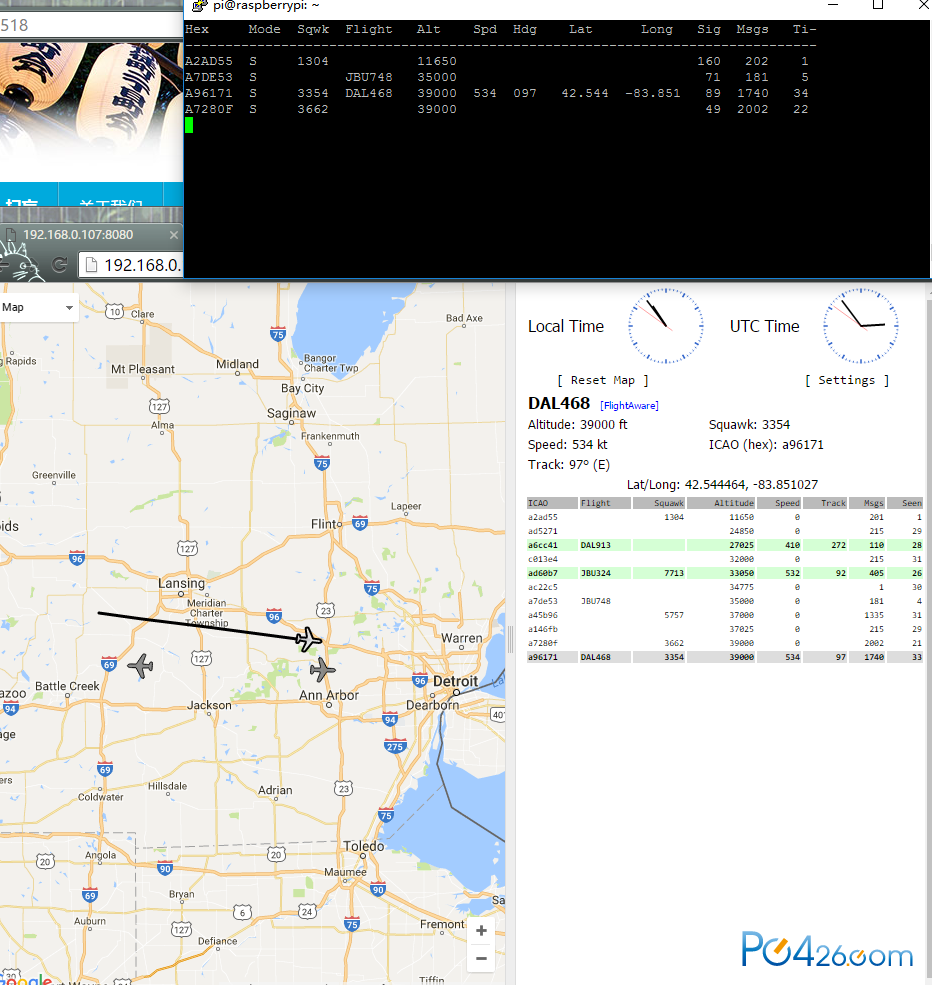Image resolution: width=932 pixels, height=985 pixels.
Task: Sort the table by the Altitude column
Action: [x=720, y=503]
